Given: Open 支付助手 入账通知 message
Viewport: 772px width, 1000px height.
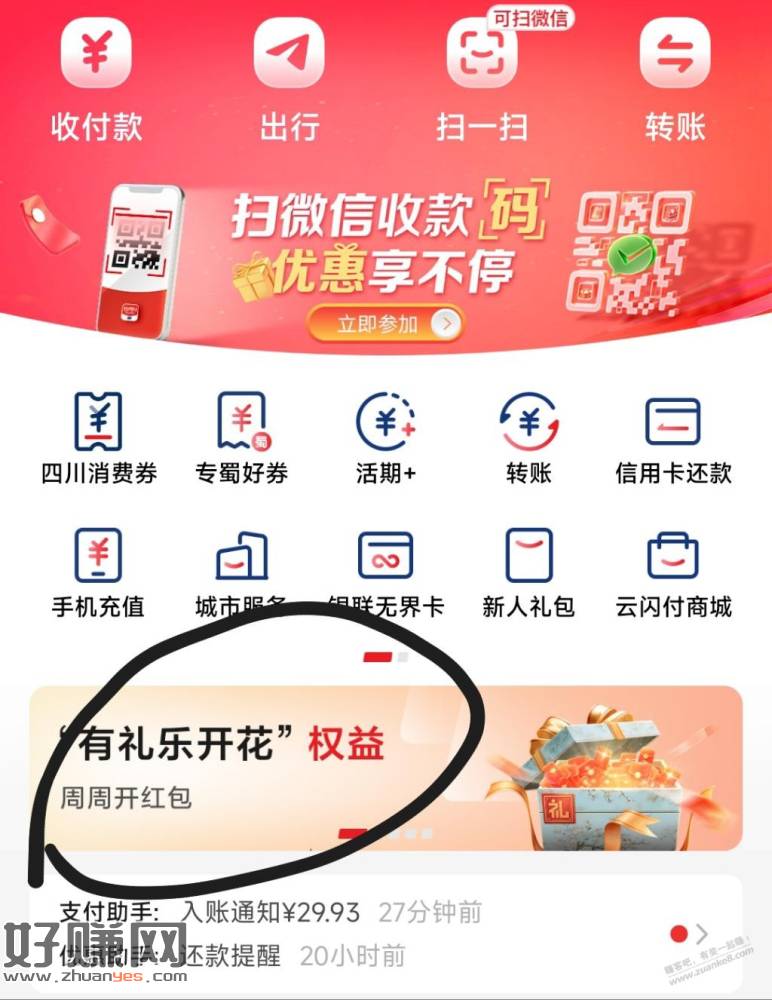Looking at the screenshot, I should pos(300,912).
